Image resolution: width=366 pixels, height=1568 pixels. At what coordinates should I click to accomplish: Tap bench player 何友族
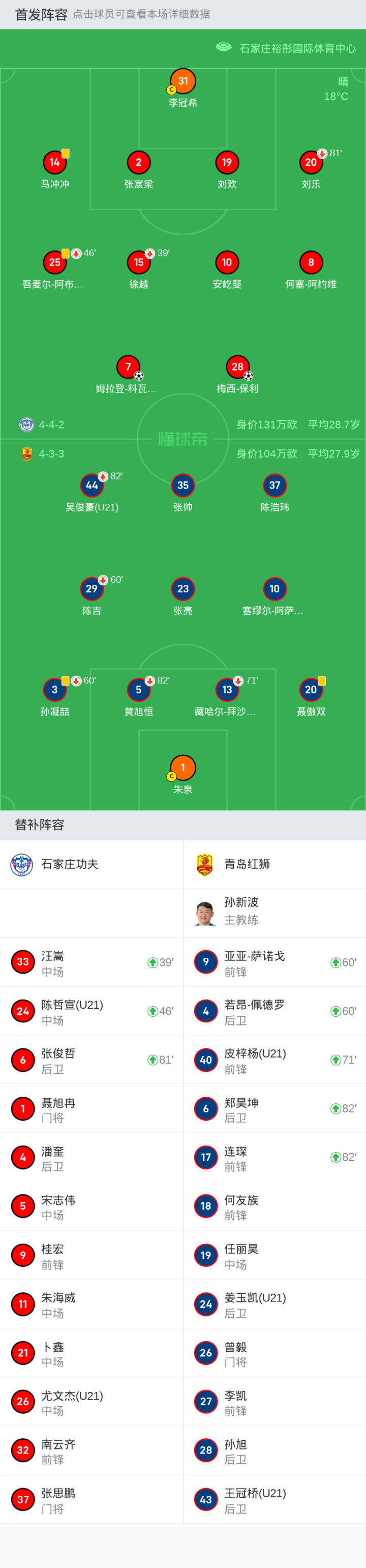pos(274,1206)
